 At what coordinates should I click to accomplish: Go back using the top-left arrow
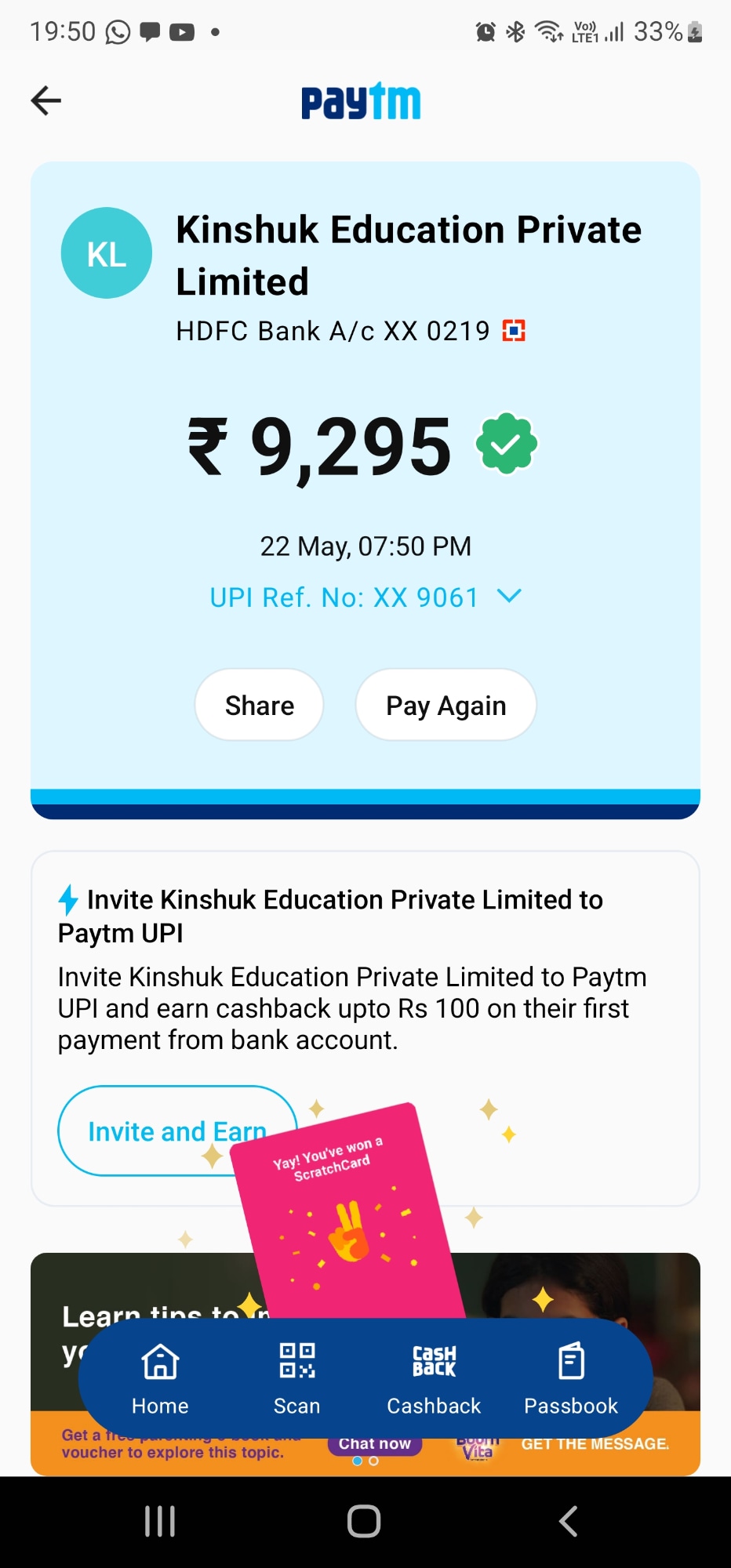click(46, 100)
